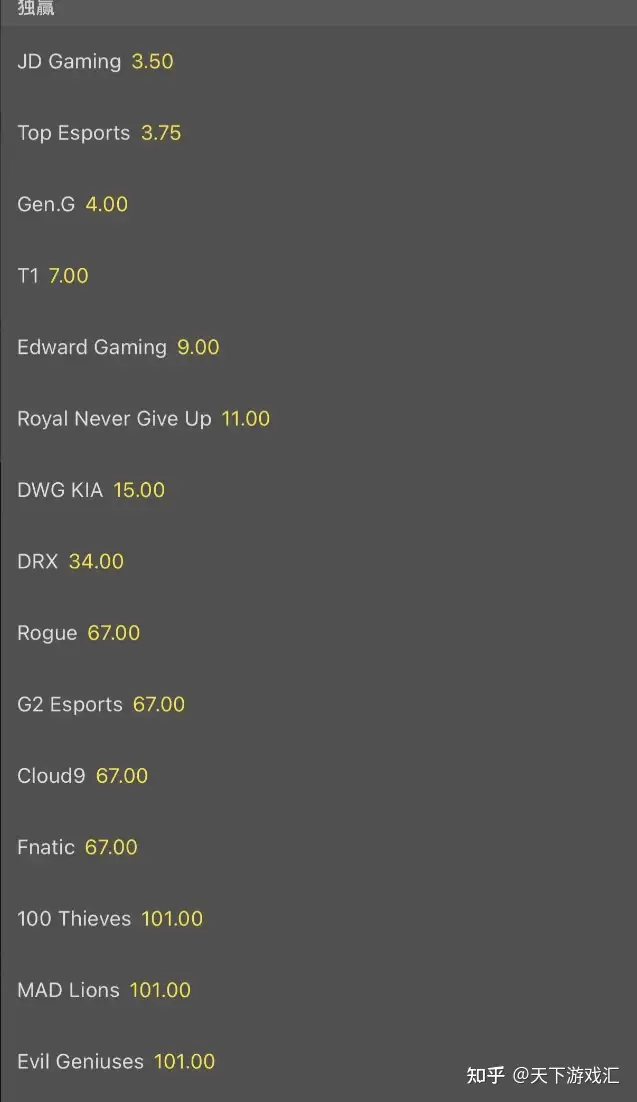Tap Royal Never Give Up 11.00
This screenshot has height=1102, width=637.
point(318,419)
